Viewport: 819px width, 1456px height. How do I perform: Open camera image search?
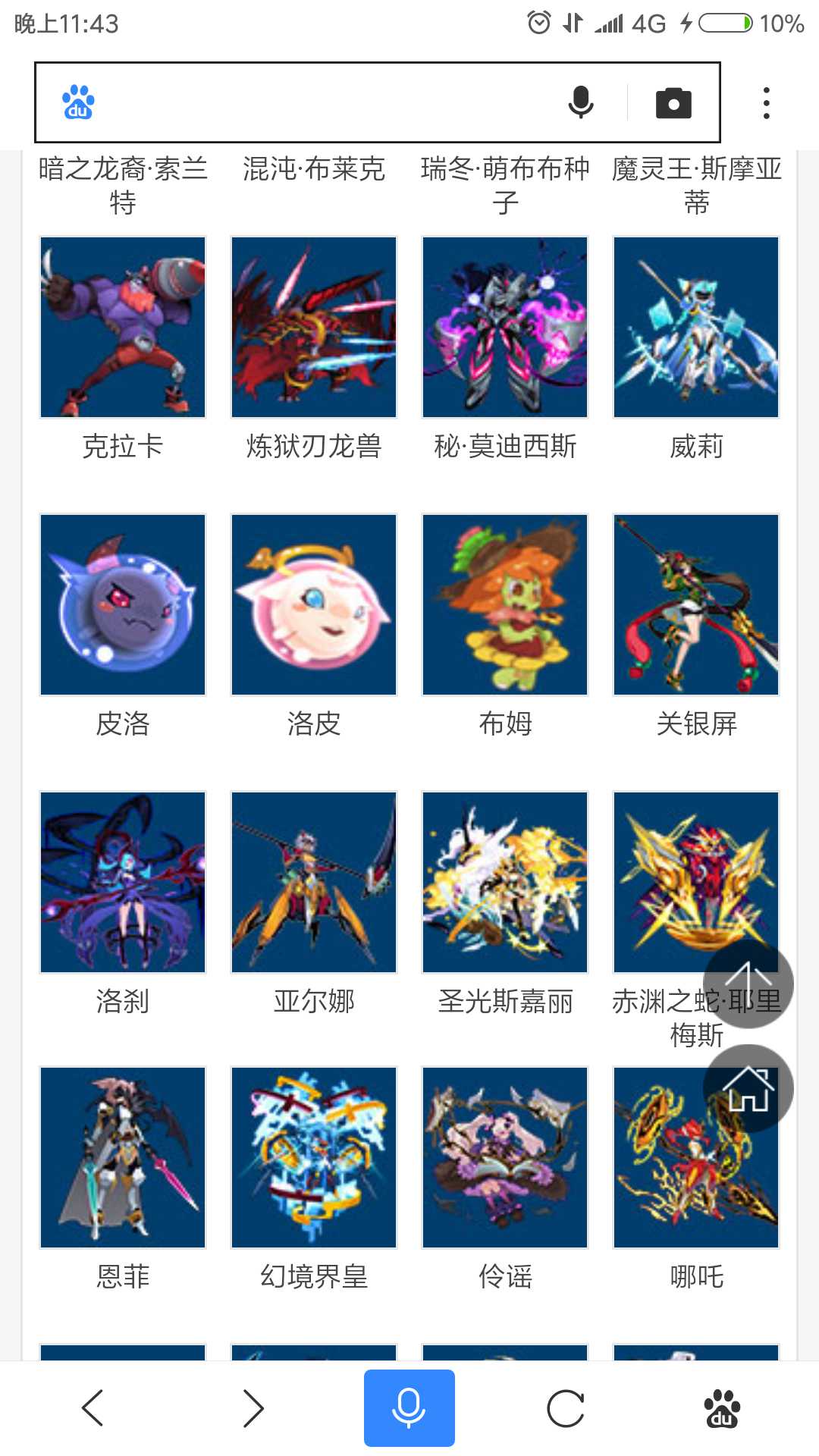pyautogui.click(x=673, y=102)
